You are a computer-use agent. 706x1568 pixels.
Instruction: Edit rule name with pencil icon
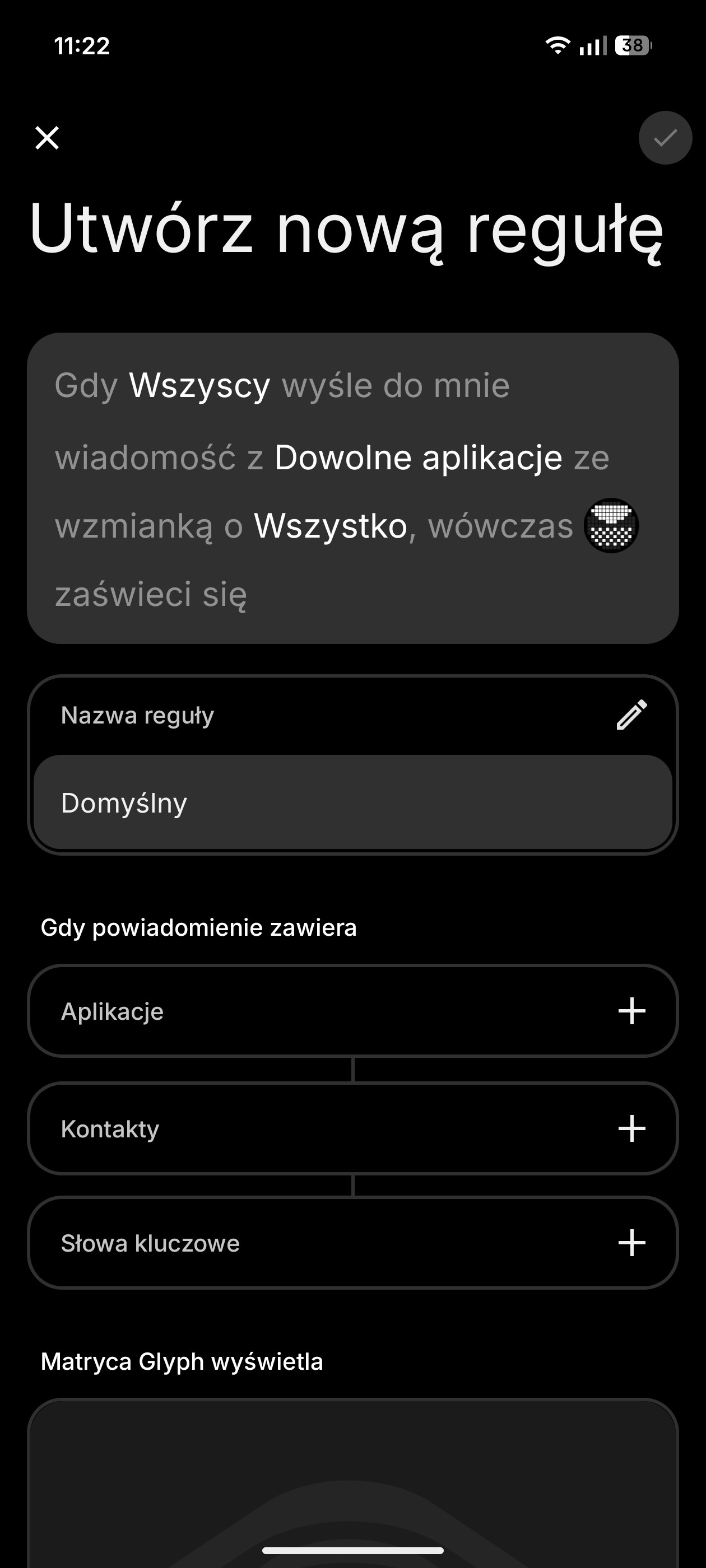[x=631, y=715]
